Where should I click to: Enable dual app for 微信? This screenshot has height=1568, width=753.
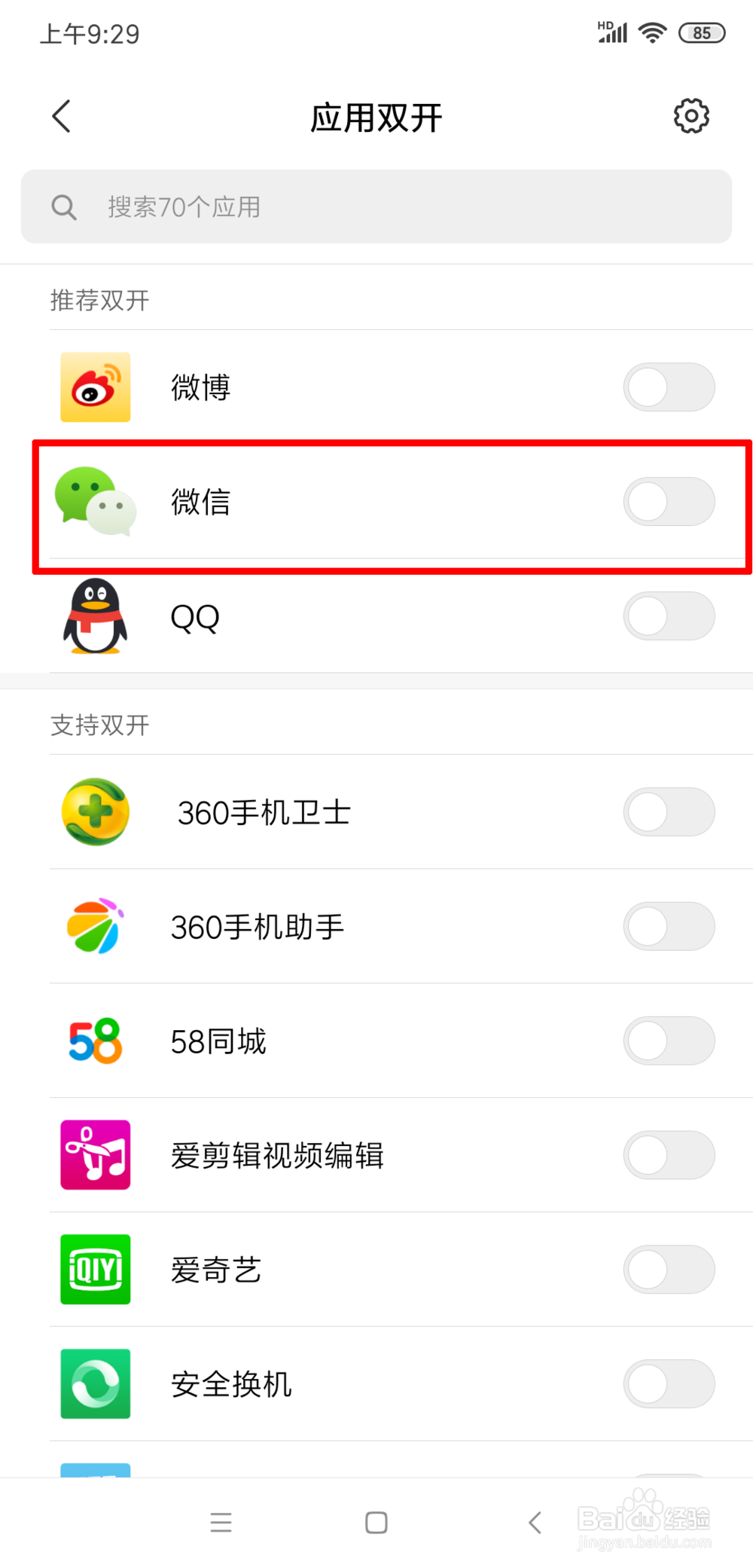tap(669, 502)
